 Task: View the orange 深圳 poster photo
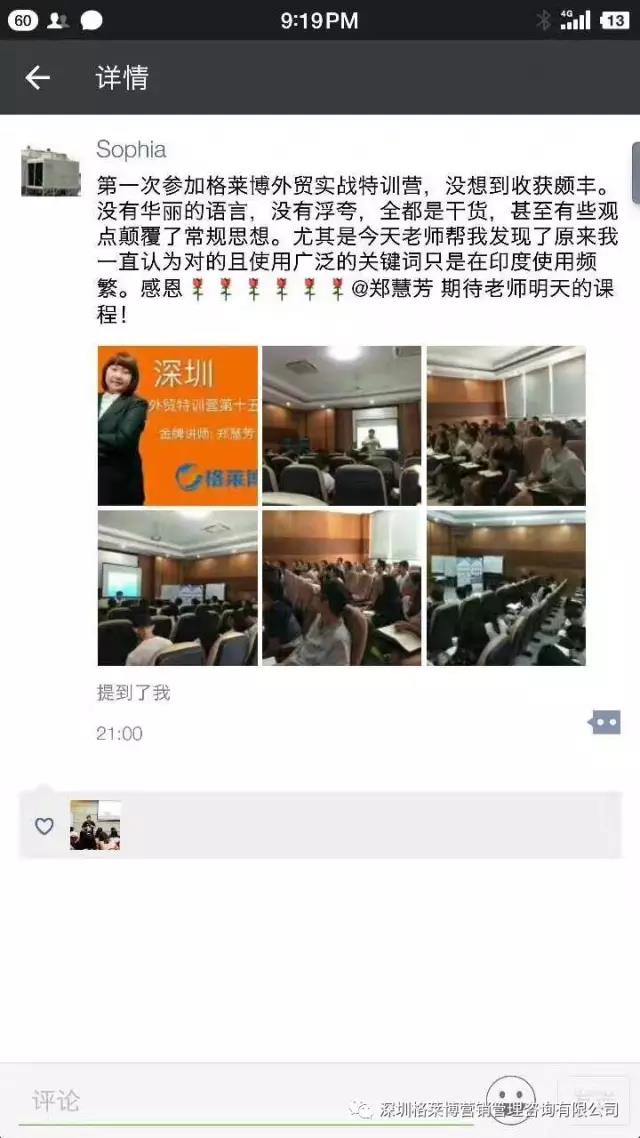[x=178, y=425]
